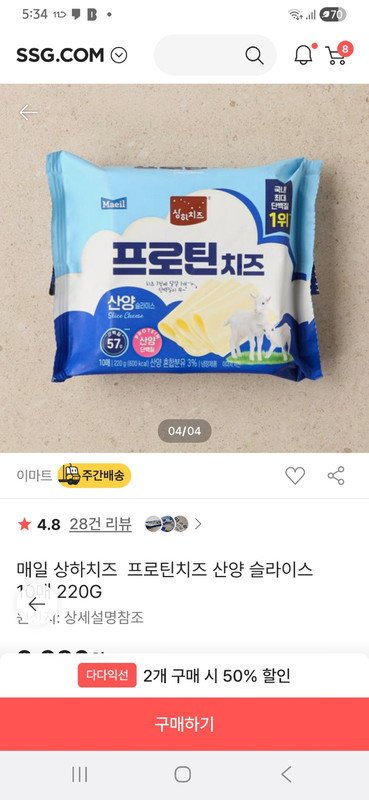Screen dimensions: 369x800
Task: Tap the search box at the top
Action: point(215,55)
